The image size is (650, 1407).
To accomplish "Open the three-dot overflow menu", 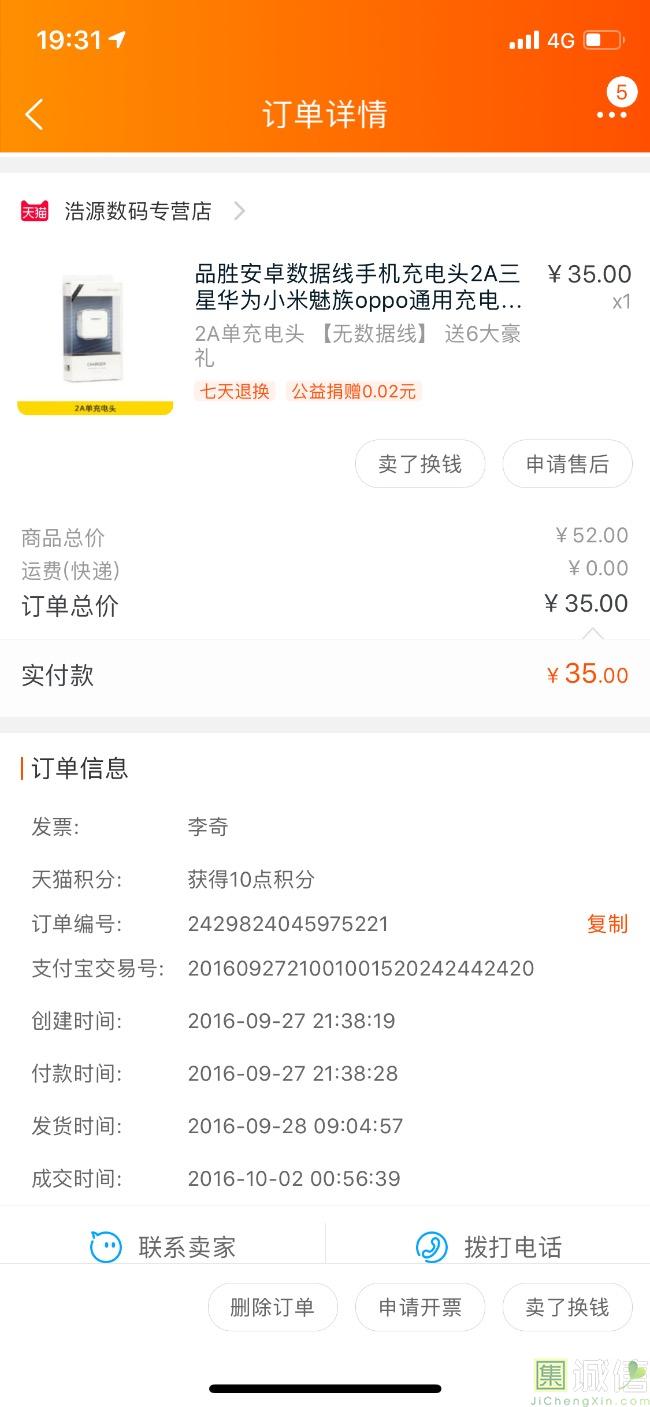I will coord(611,115).
